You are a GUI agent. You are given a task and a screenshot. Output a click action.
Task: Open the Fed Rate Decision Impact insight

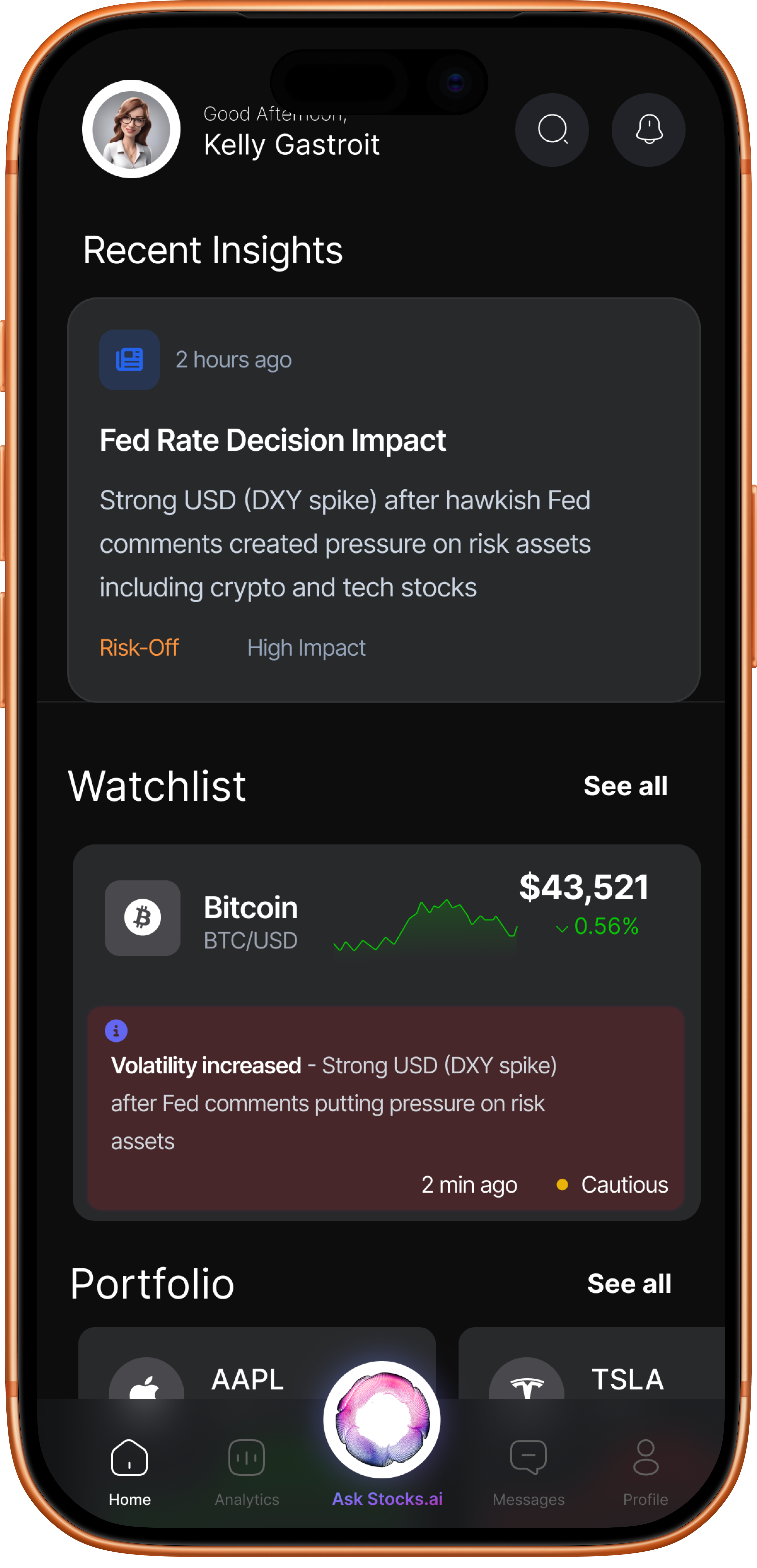click(x=383, y=499)
